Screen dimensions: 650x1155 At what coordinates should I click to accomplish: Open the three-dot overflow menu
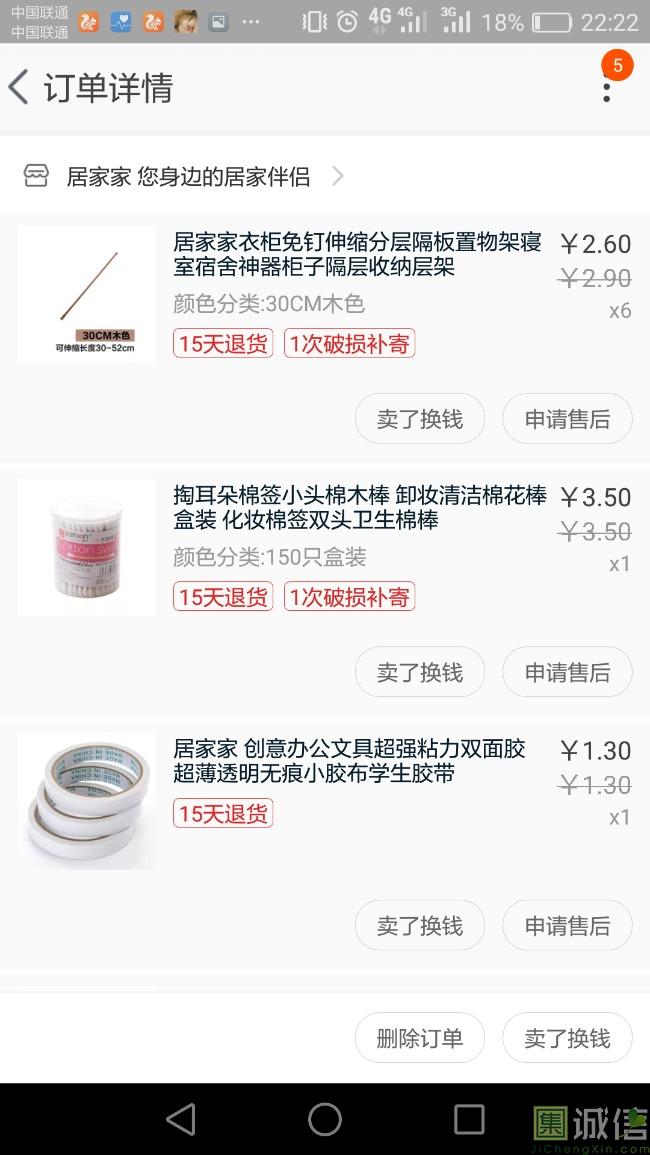tap(606, 88)
